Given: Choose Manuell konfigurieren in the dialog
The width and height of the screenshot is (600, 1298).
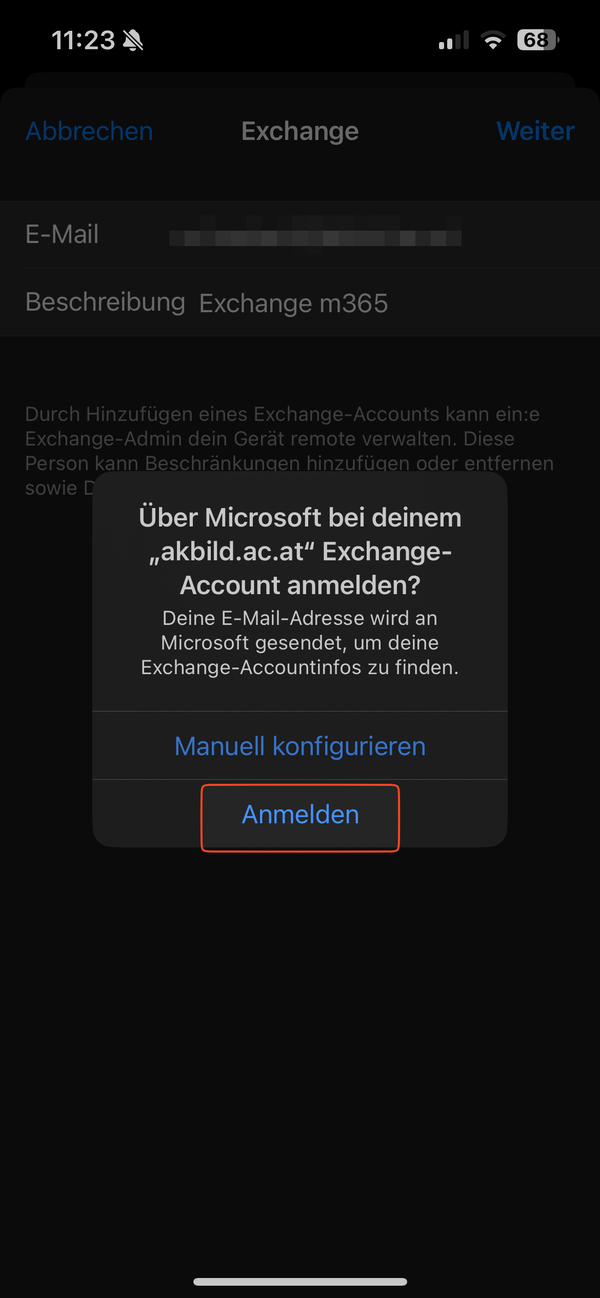Looking at the screenshot, I should (x=300, y=746).
